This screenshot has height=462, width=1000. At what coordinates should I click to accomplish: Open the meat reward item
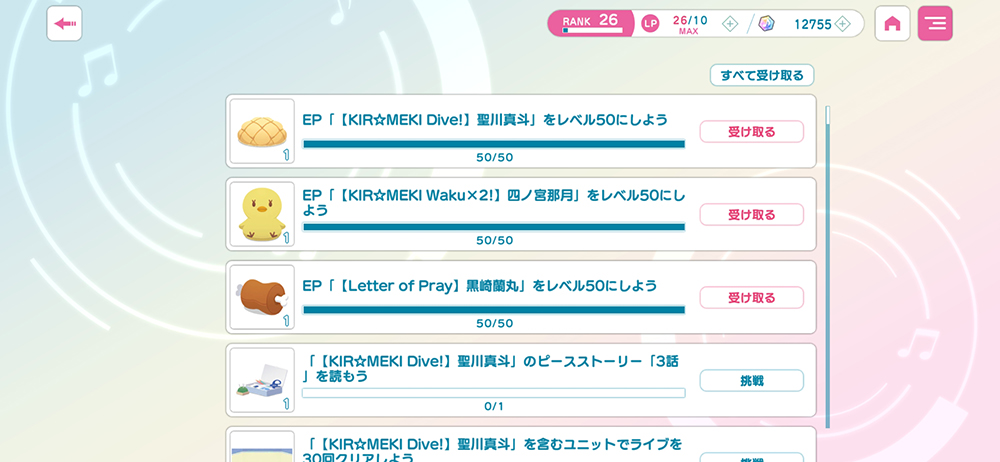pyautogui.click(x=262, y=298)
